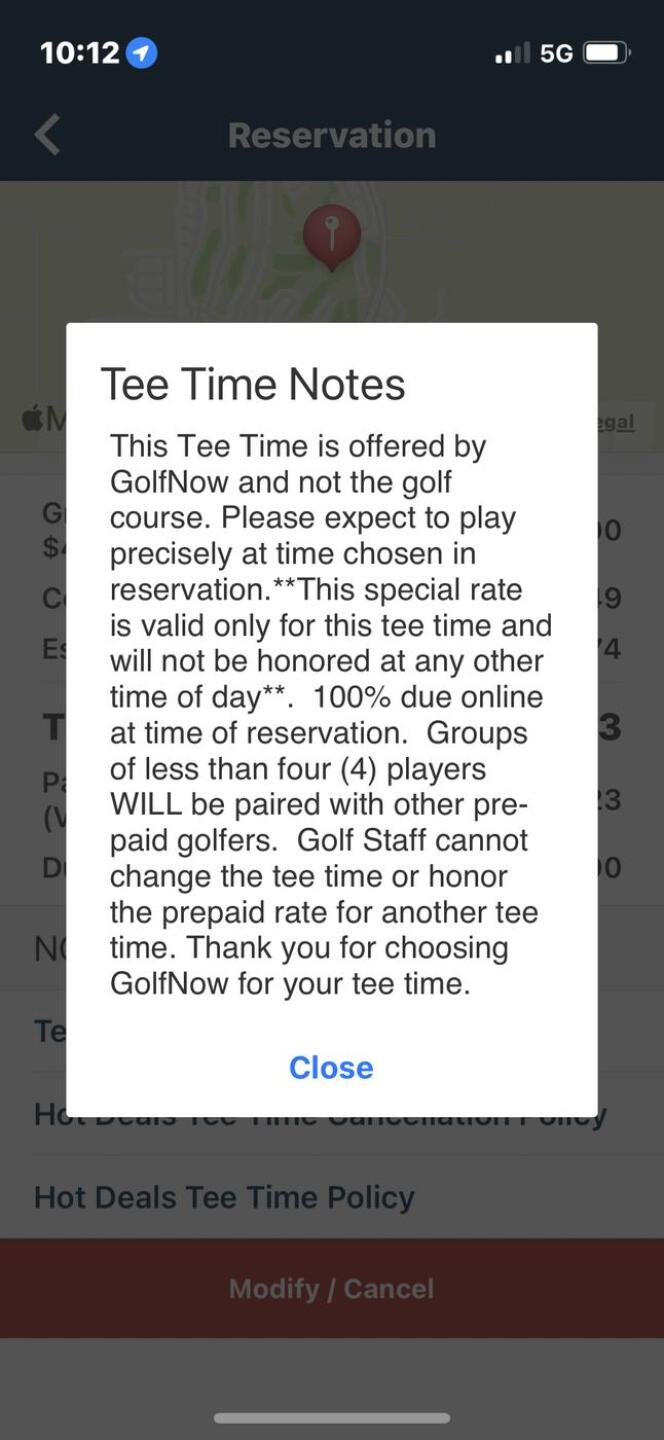This screenshot has height=1440, width=664.
Task: Go back from the Reservation screen
Action: pos(47,135)
